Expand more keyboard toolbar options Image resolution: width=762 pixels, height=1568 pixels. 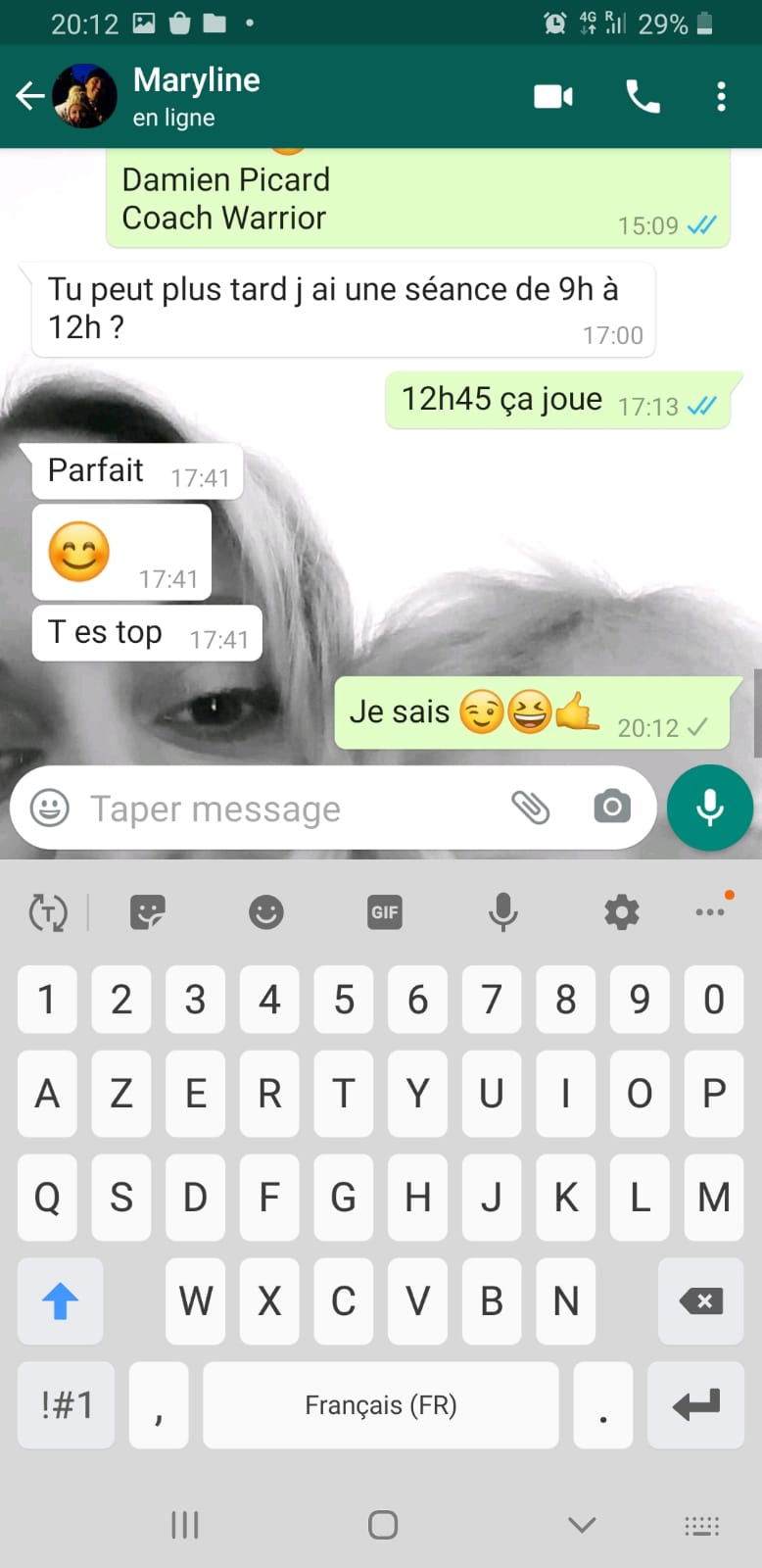pos(710,911)
